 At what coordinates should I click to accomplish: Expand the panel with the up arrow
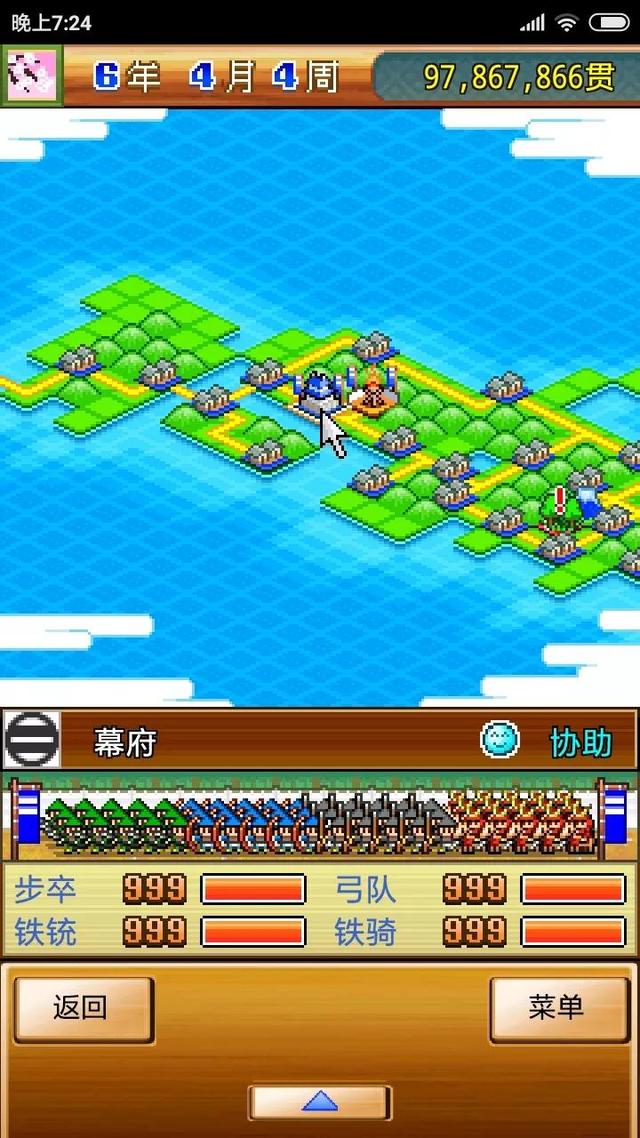[319, 1102]
